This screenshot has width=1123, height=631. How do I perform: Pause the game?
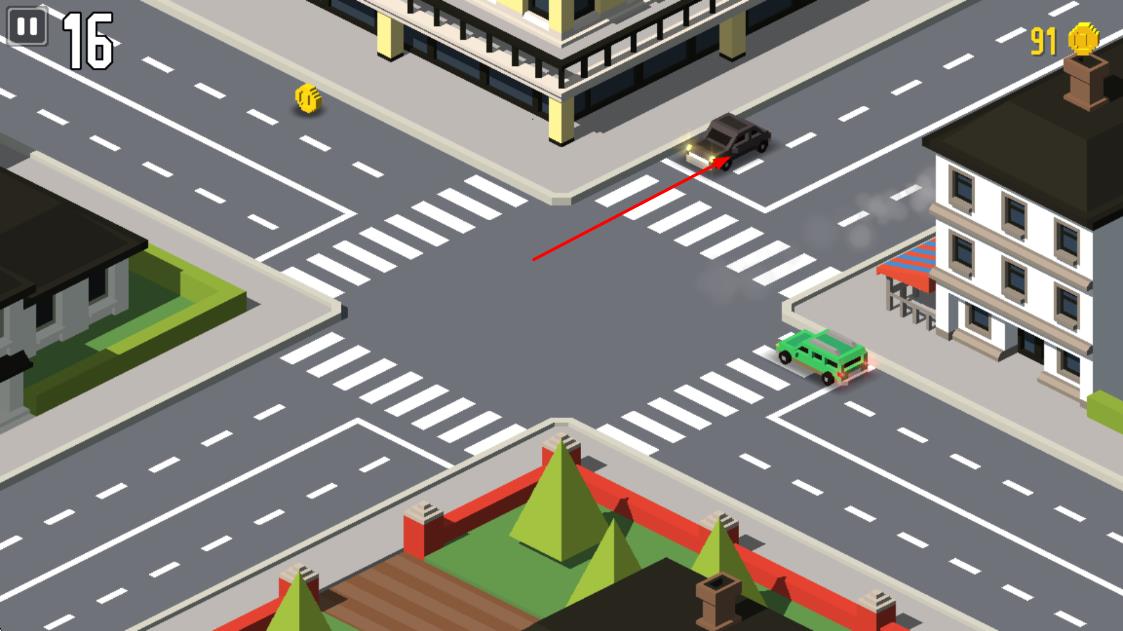click(28, 26)
